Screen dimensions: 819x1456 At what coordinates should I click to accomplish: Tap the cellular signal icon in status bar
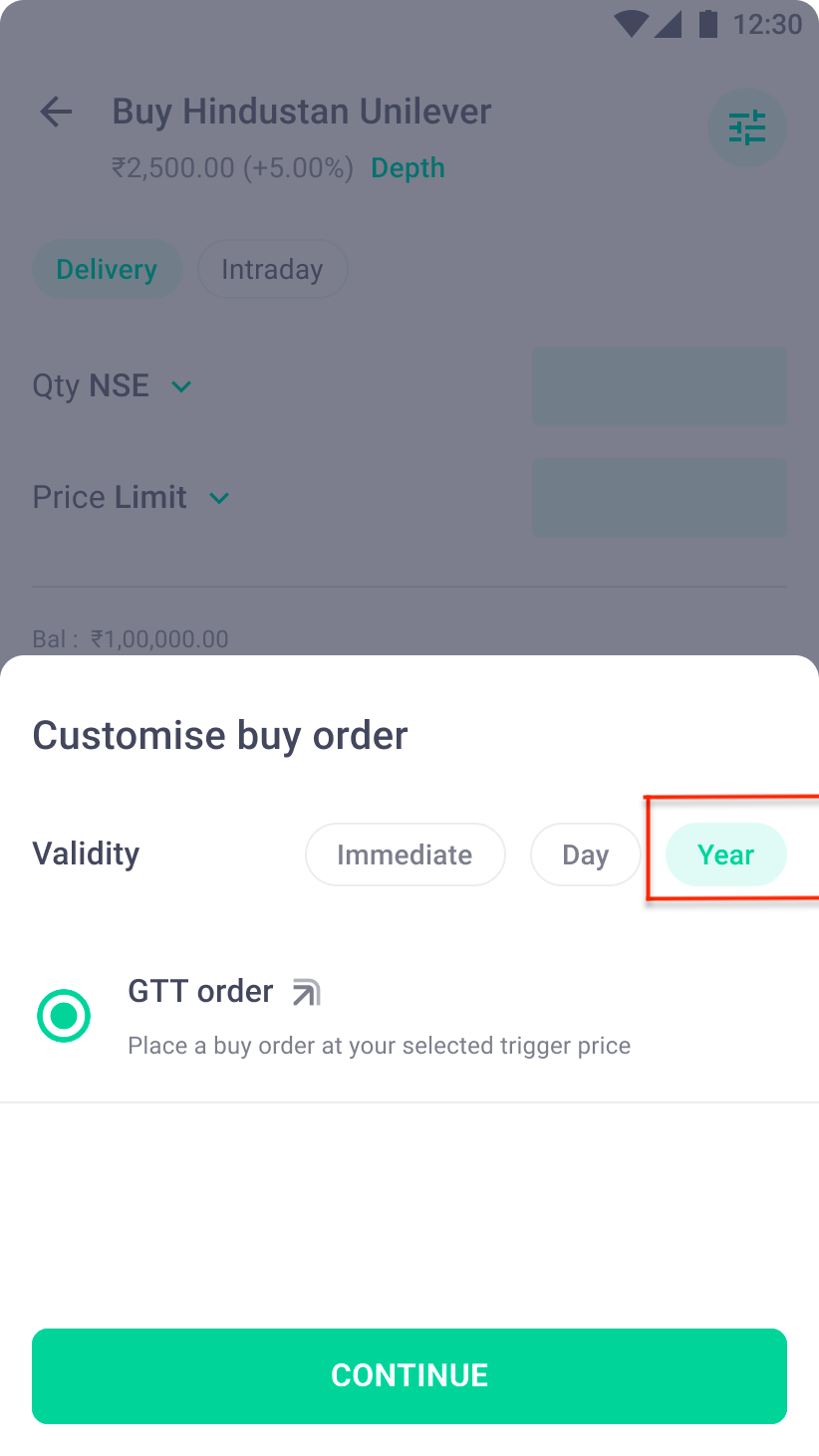click(670, 25)
